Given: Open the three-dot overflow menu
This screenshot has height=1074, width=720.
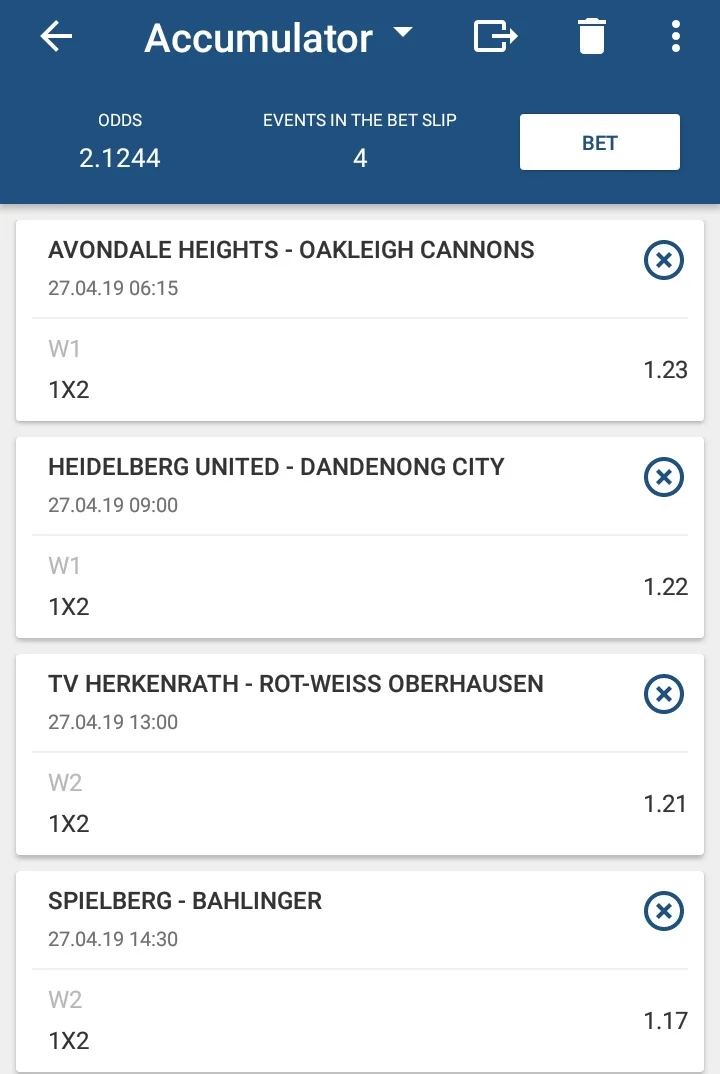Looking at the screenshot, I should (676, 37).
